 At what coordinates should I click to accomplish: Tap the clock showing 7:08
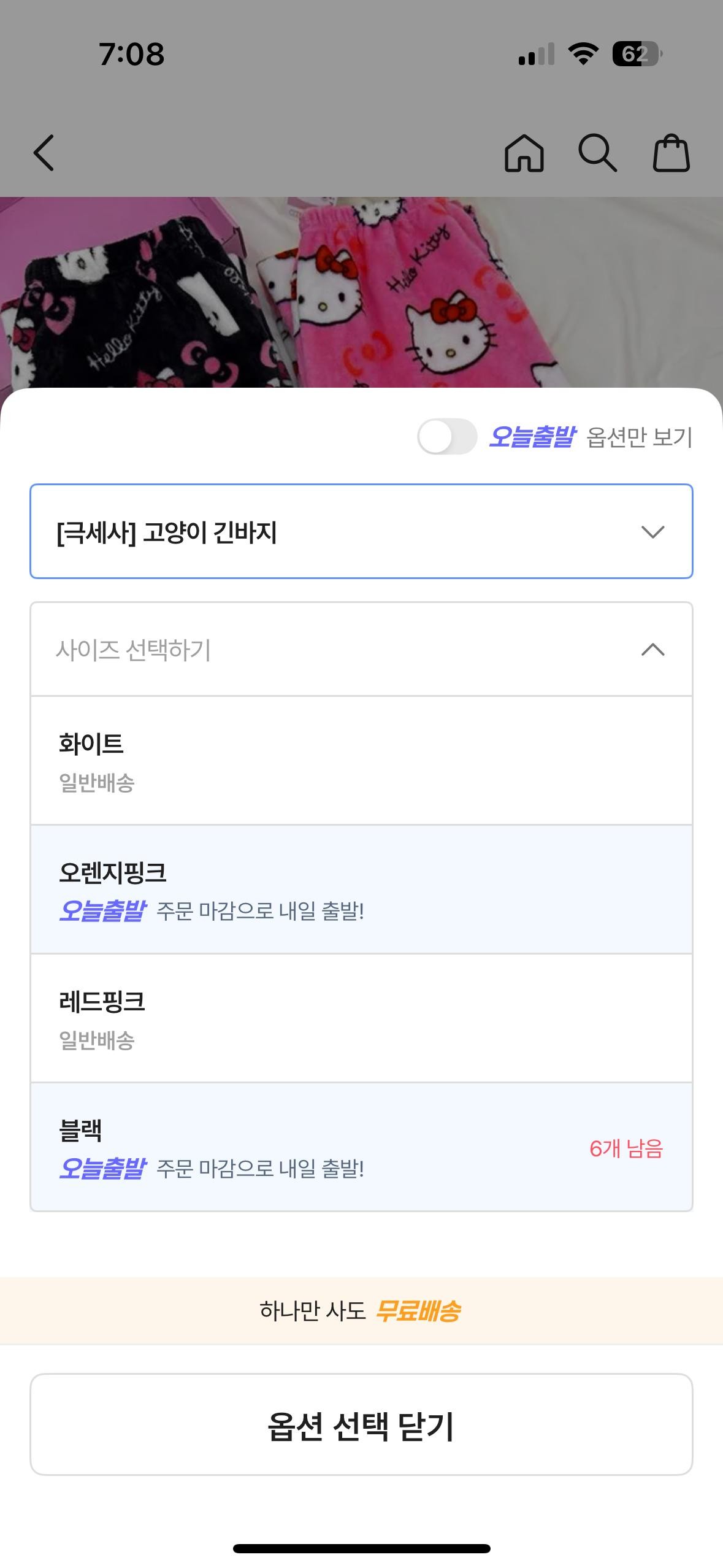pos(131,54)
